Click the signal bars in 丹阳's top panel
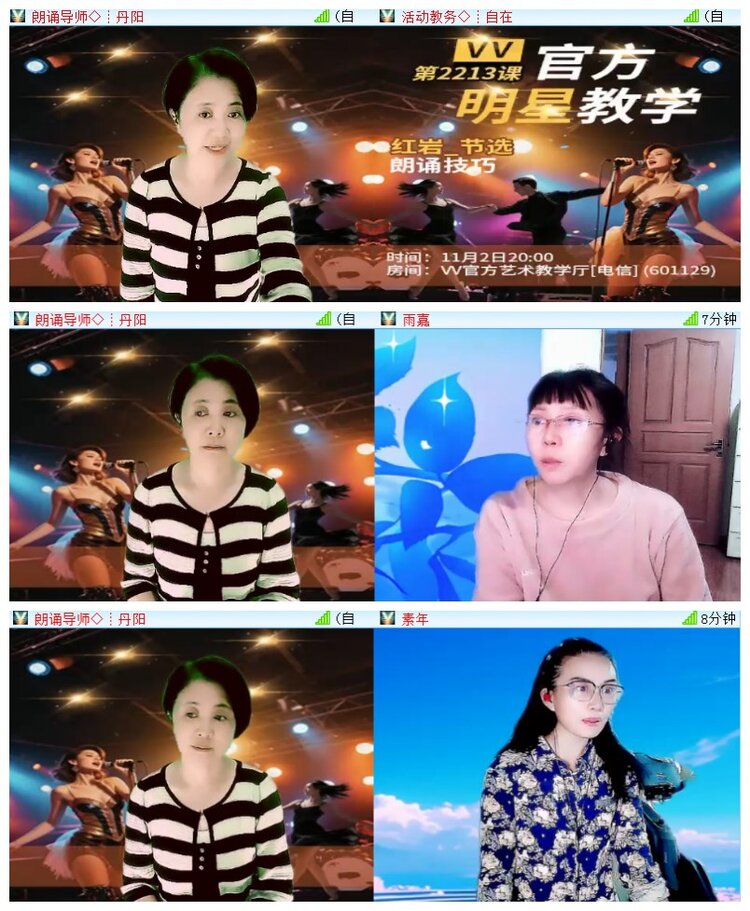 click(x=322, y=15)
